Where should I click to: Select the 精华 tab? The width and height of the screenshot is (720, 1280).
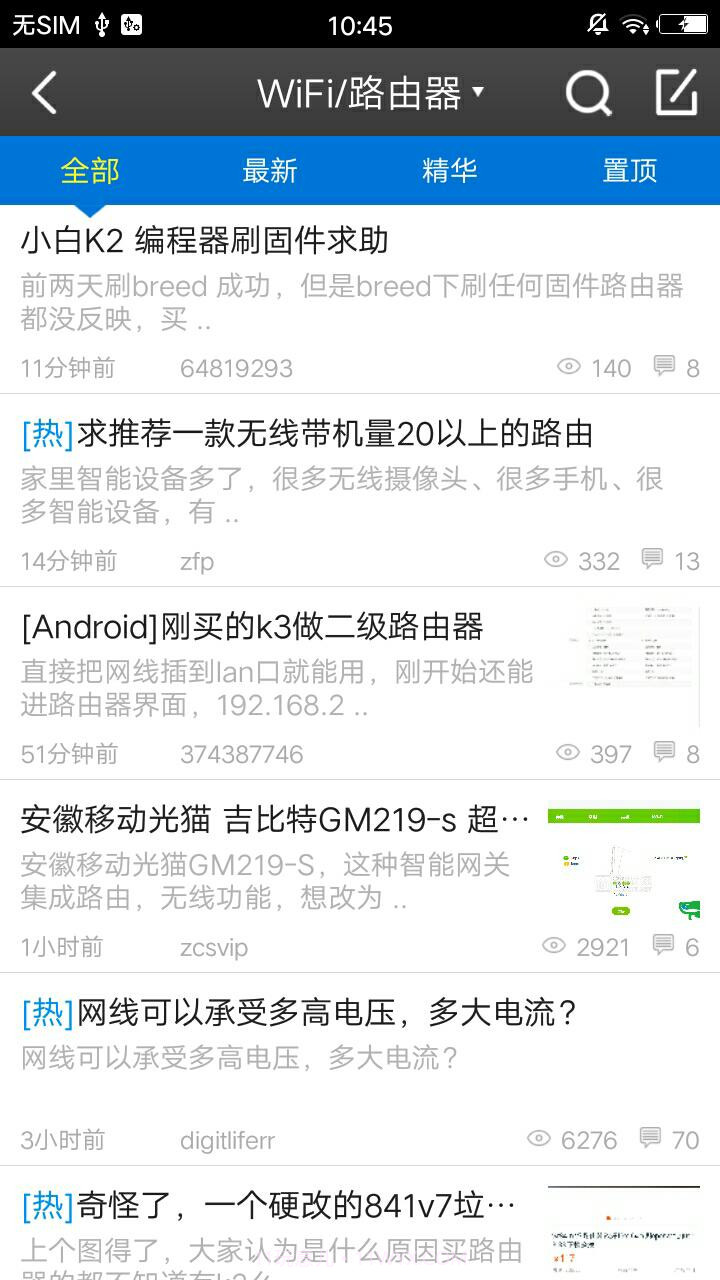[450, 170]
